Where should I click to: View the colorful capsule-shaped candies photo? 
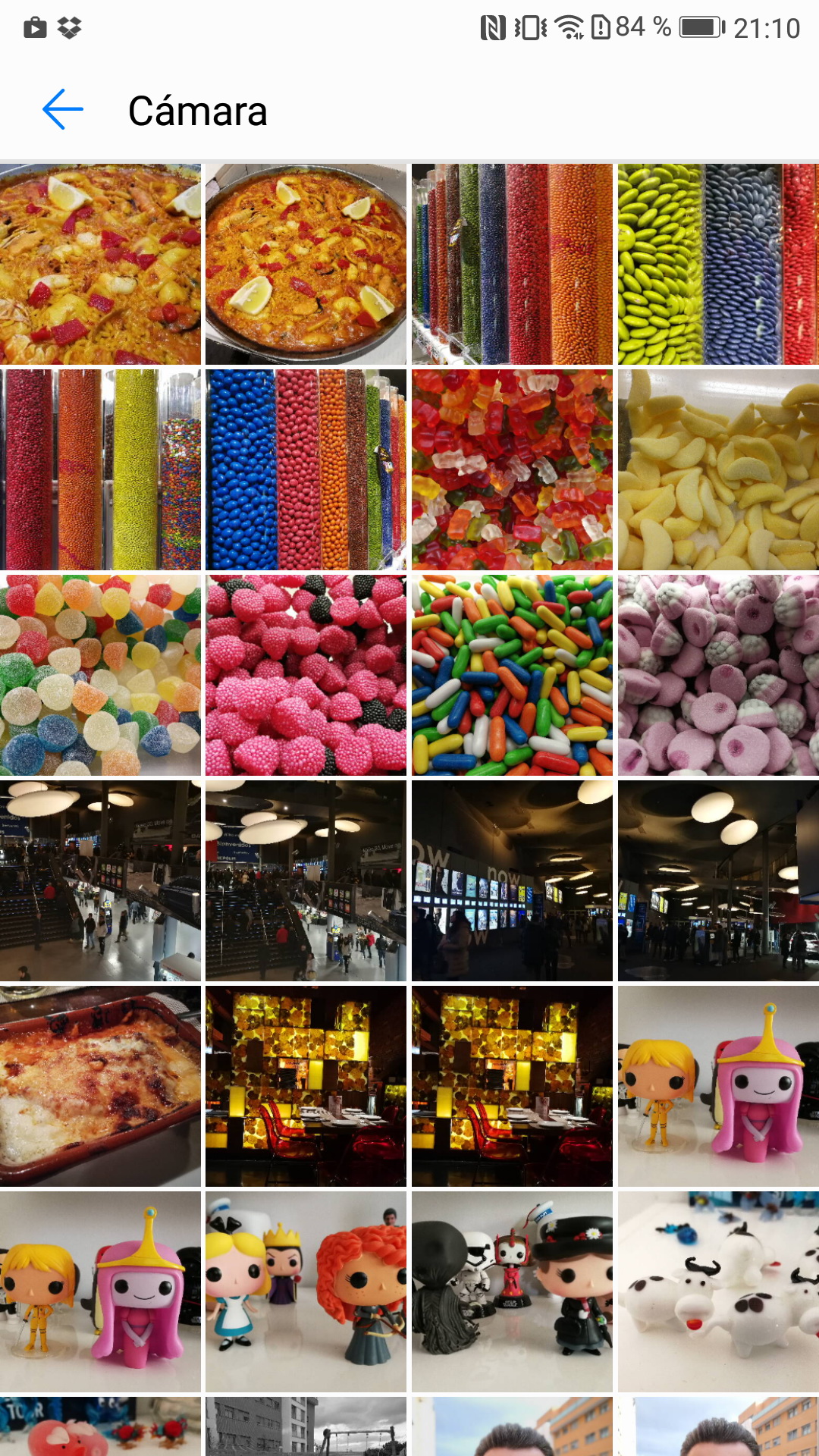pyautogui.click(x=512, y=675)
